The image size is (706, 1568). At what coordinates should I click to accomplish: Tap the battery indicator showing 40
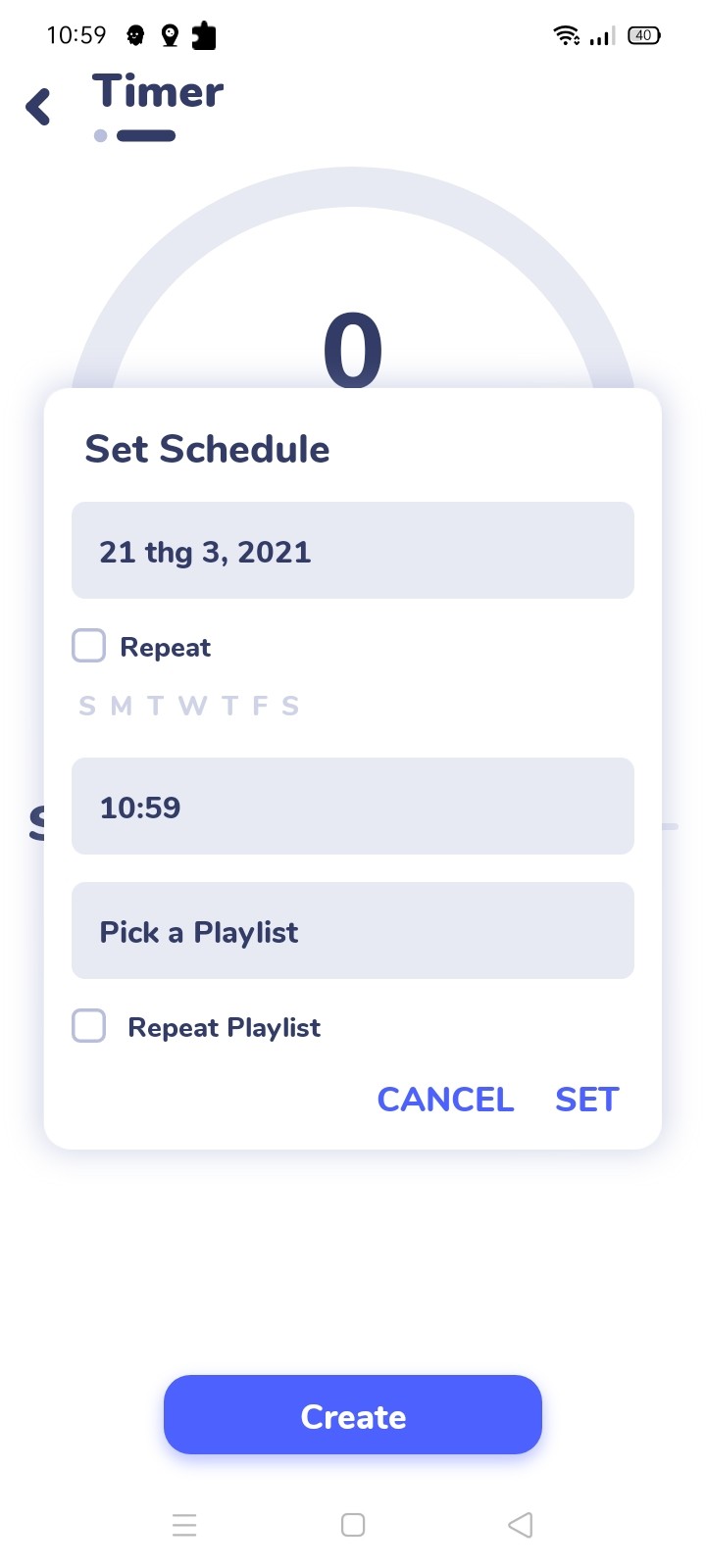(x=642, y=35)
